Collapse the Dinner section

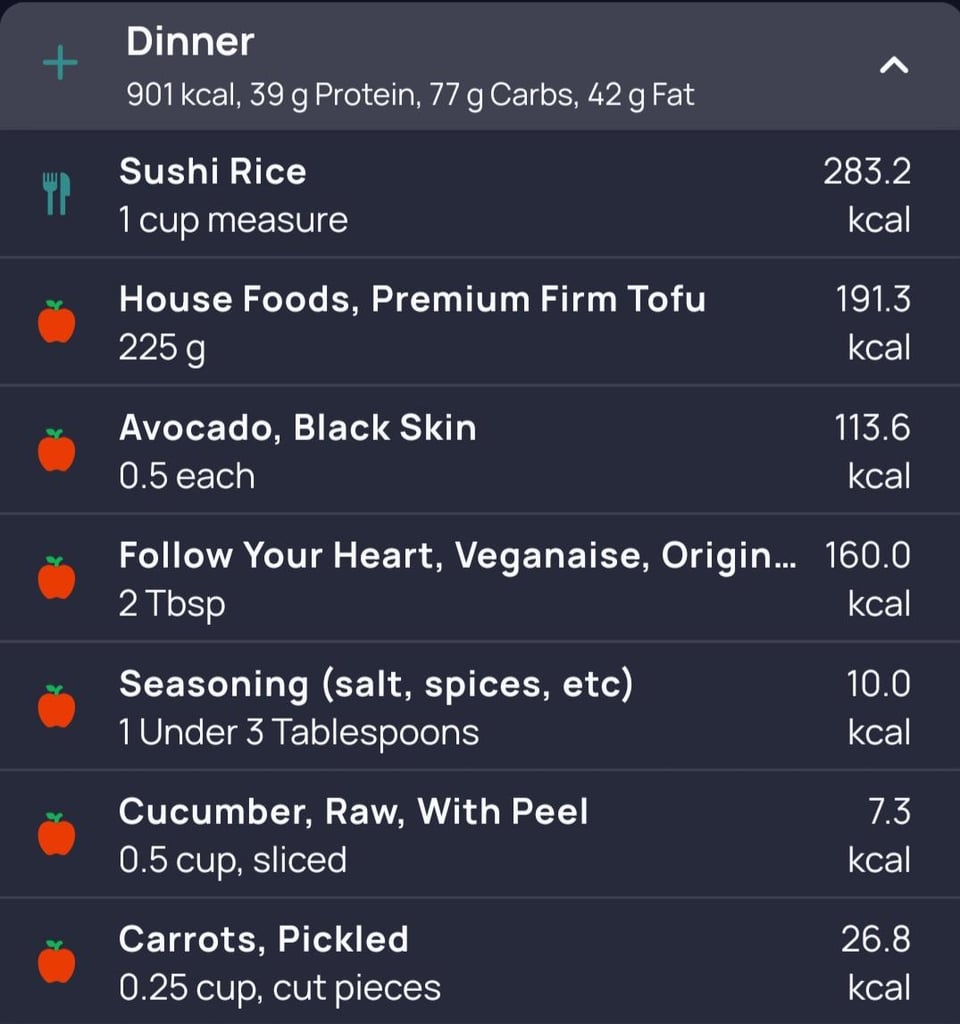[893, 66]
